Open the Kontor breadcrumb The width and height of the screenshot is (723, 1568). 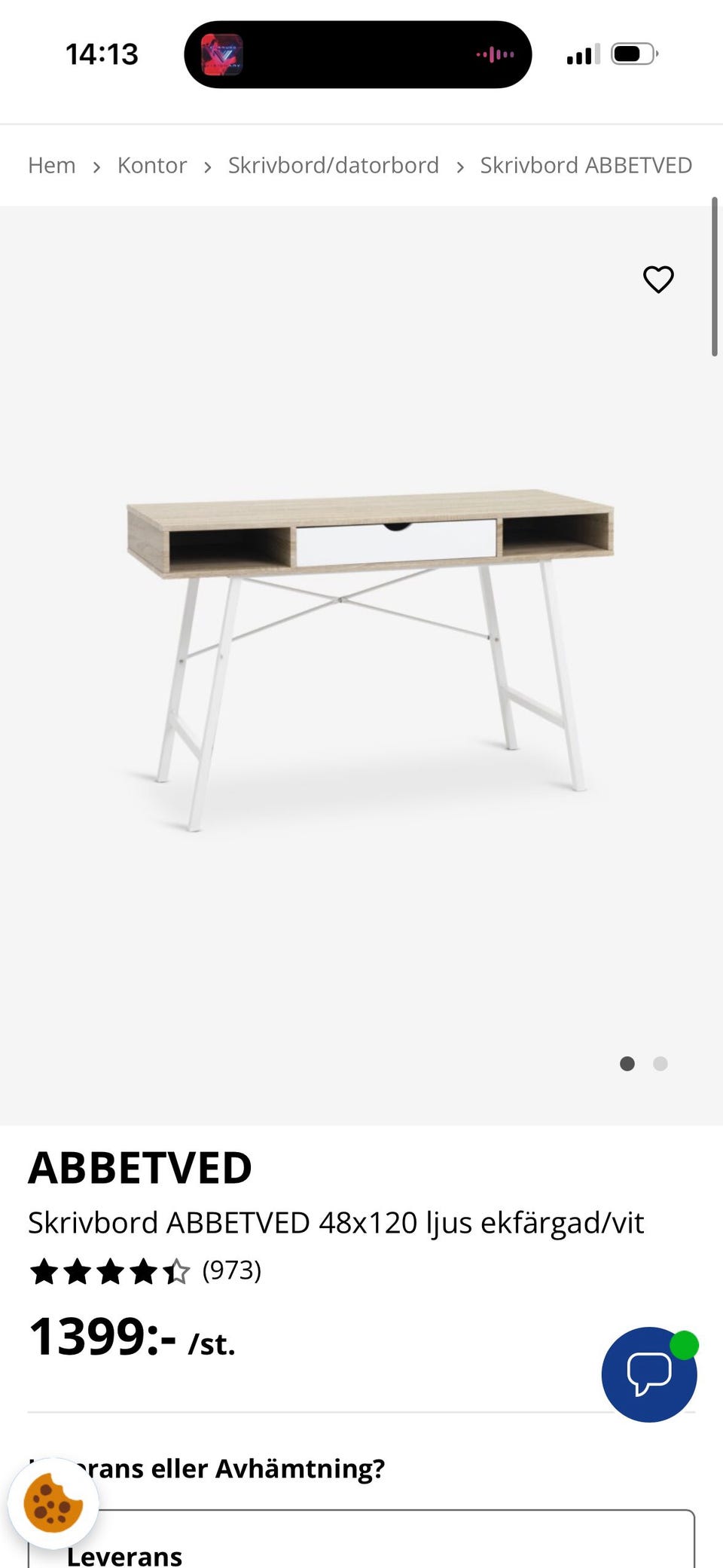[152, 165]
